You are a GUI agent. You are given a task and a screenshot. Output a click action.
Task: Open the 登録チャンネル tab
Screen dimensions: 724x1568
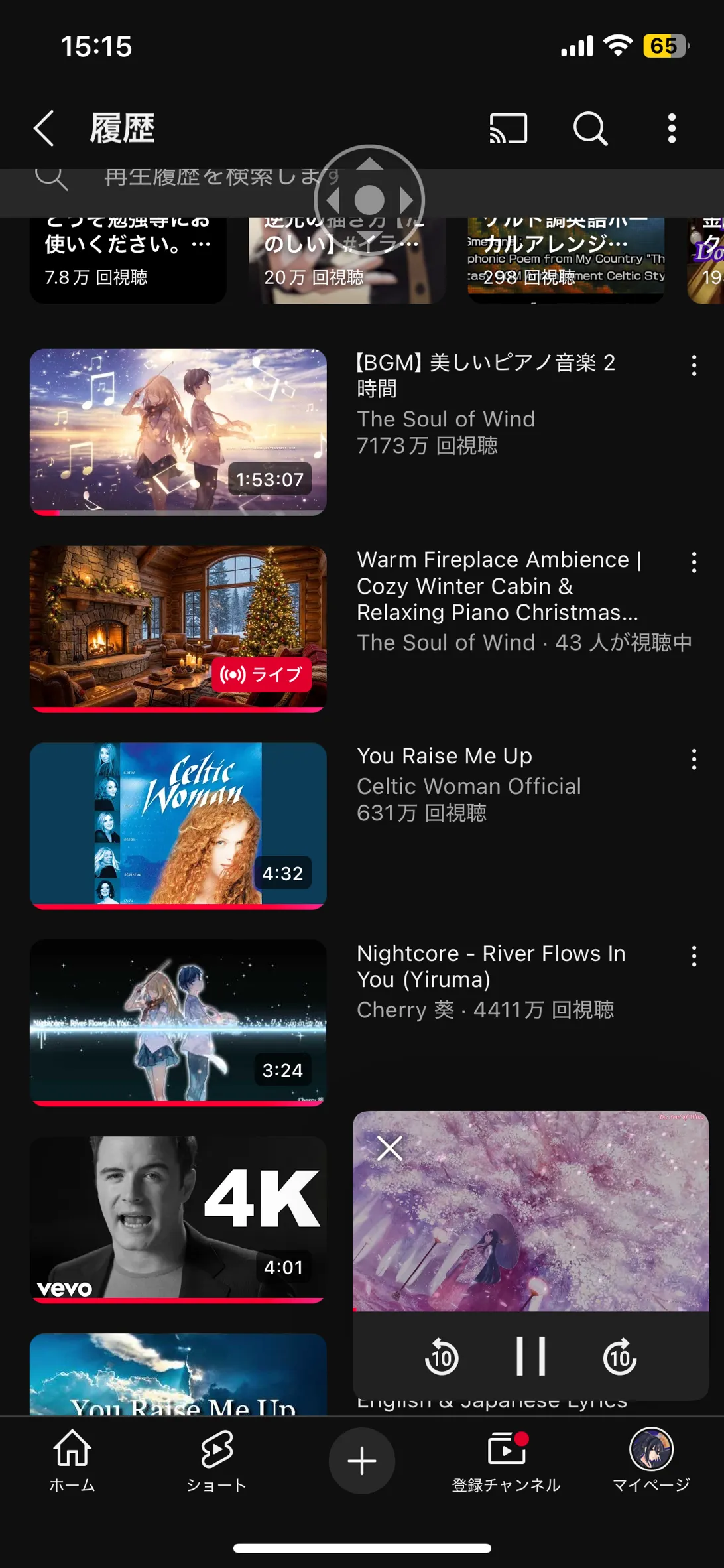507,1461
